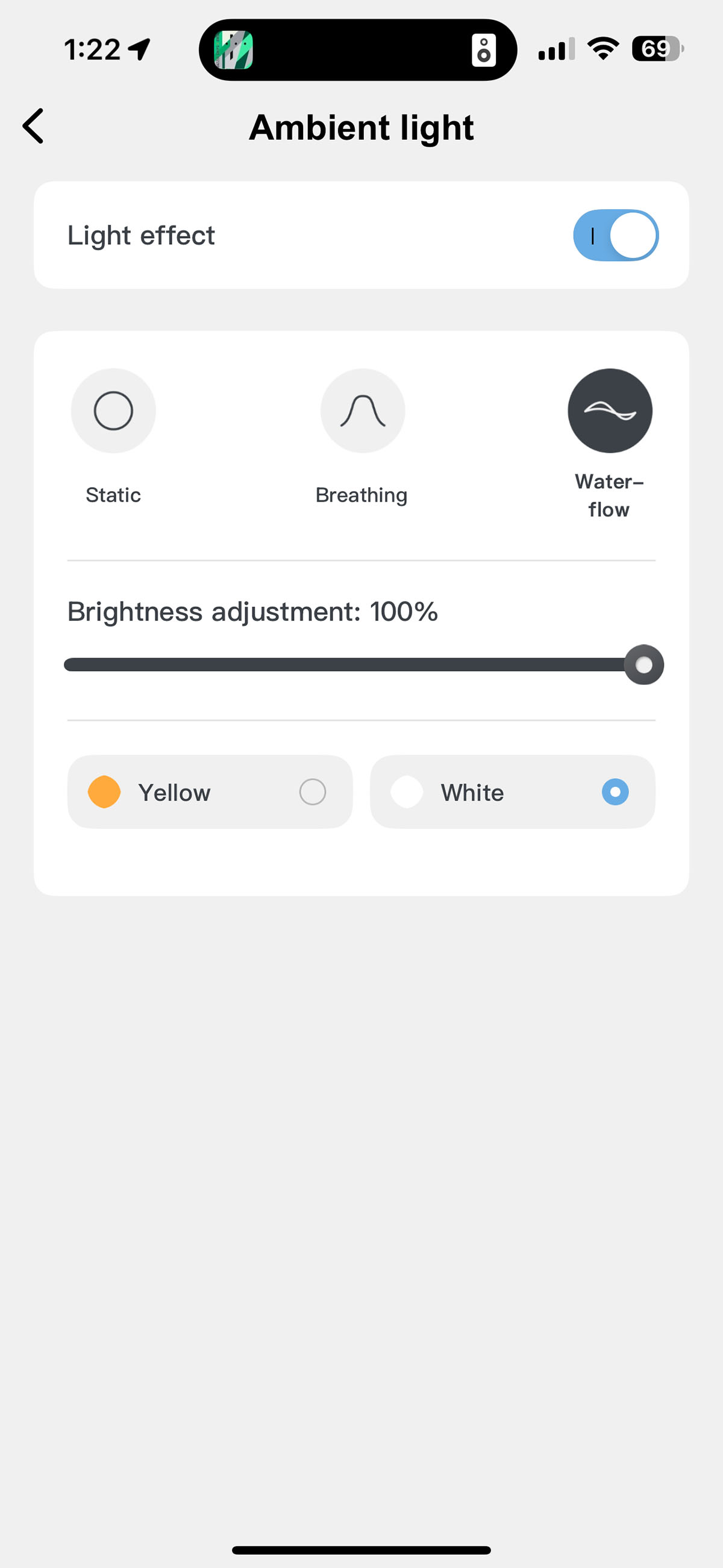This screenshot has width=723, height=1568.
Task: Pick the Yellow light color
Action: tap(210, 792)
